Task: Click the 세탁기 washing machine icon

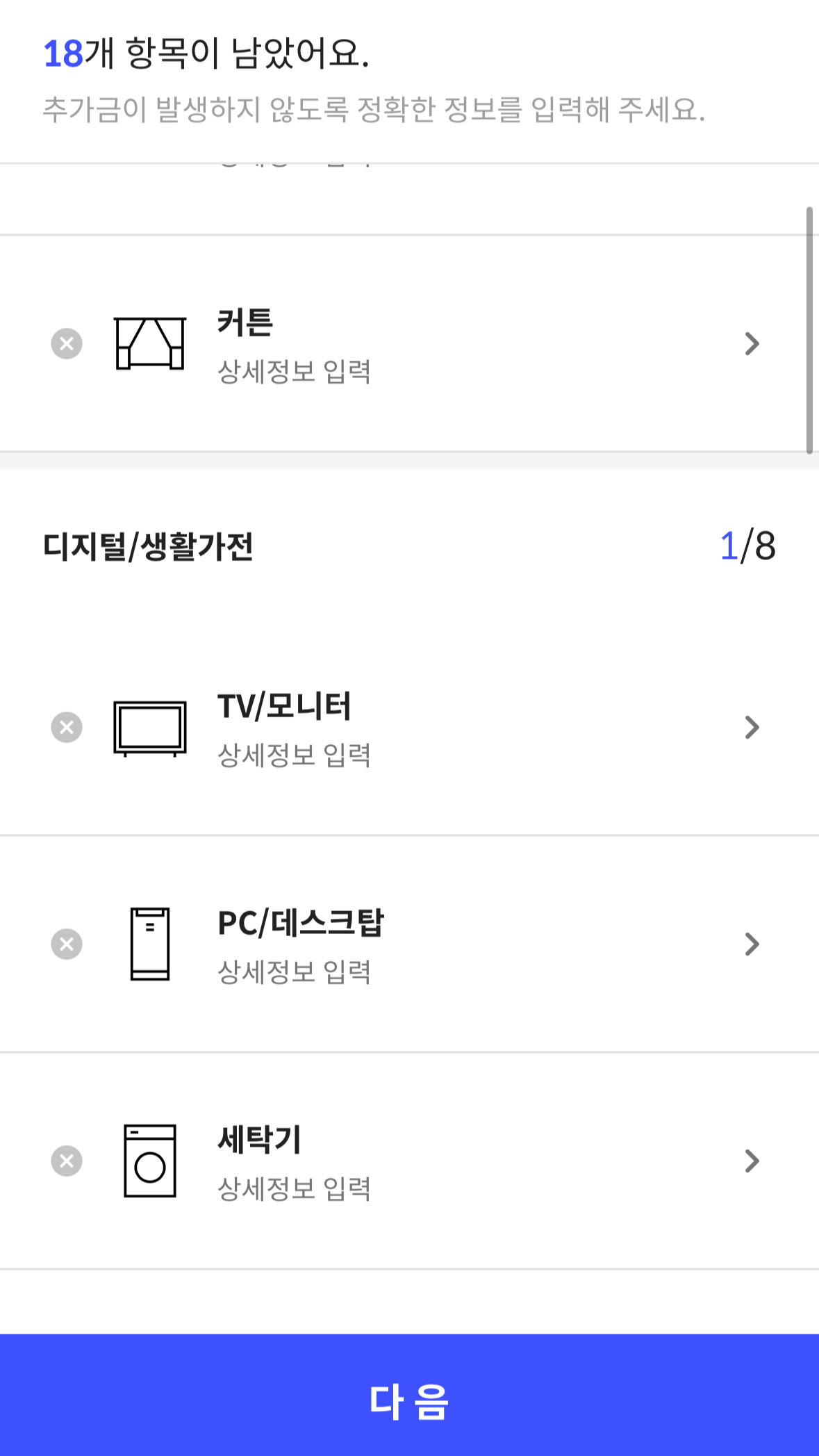Action: tap(149, 1160)
